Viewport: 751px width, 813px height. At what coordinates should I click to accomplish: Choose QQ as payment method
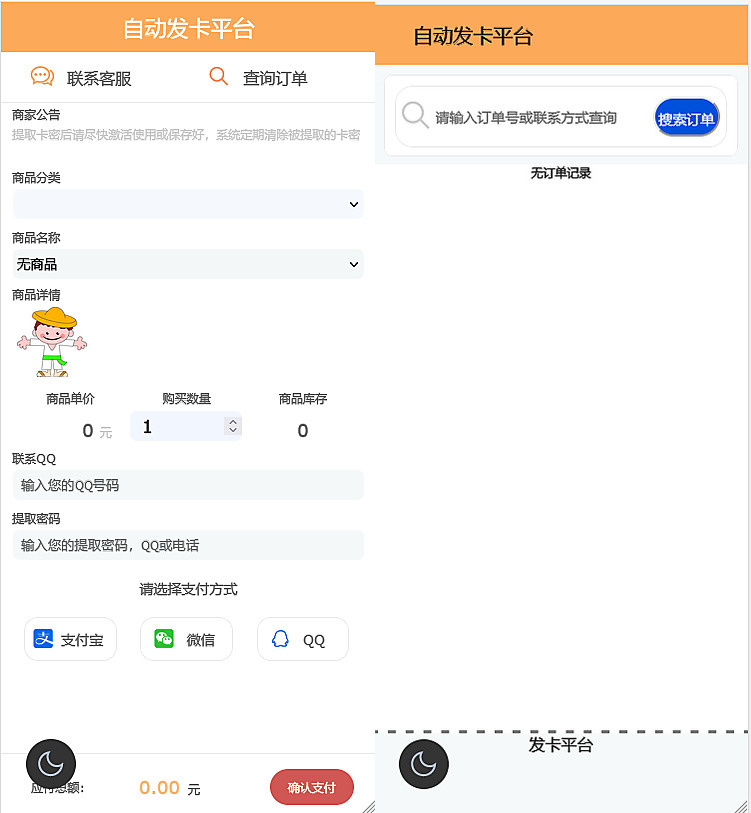303,639
